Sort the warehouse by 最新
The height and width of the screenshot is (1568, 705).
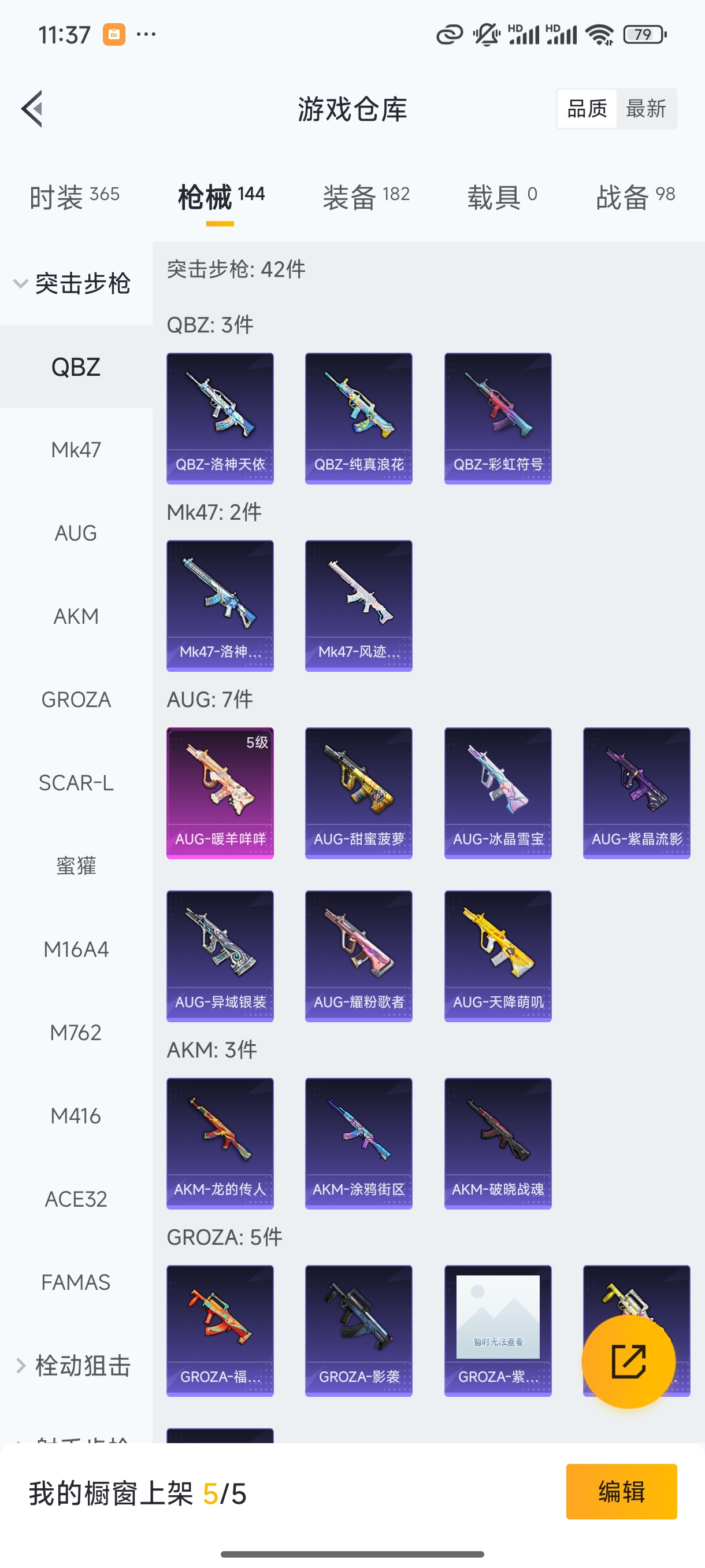point(645,109)
